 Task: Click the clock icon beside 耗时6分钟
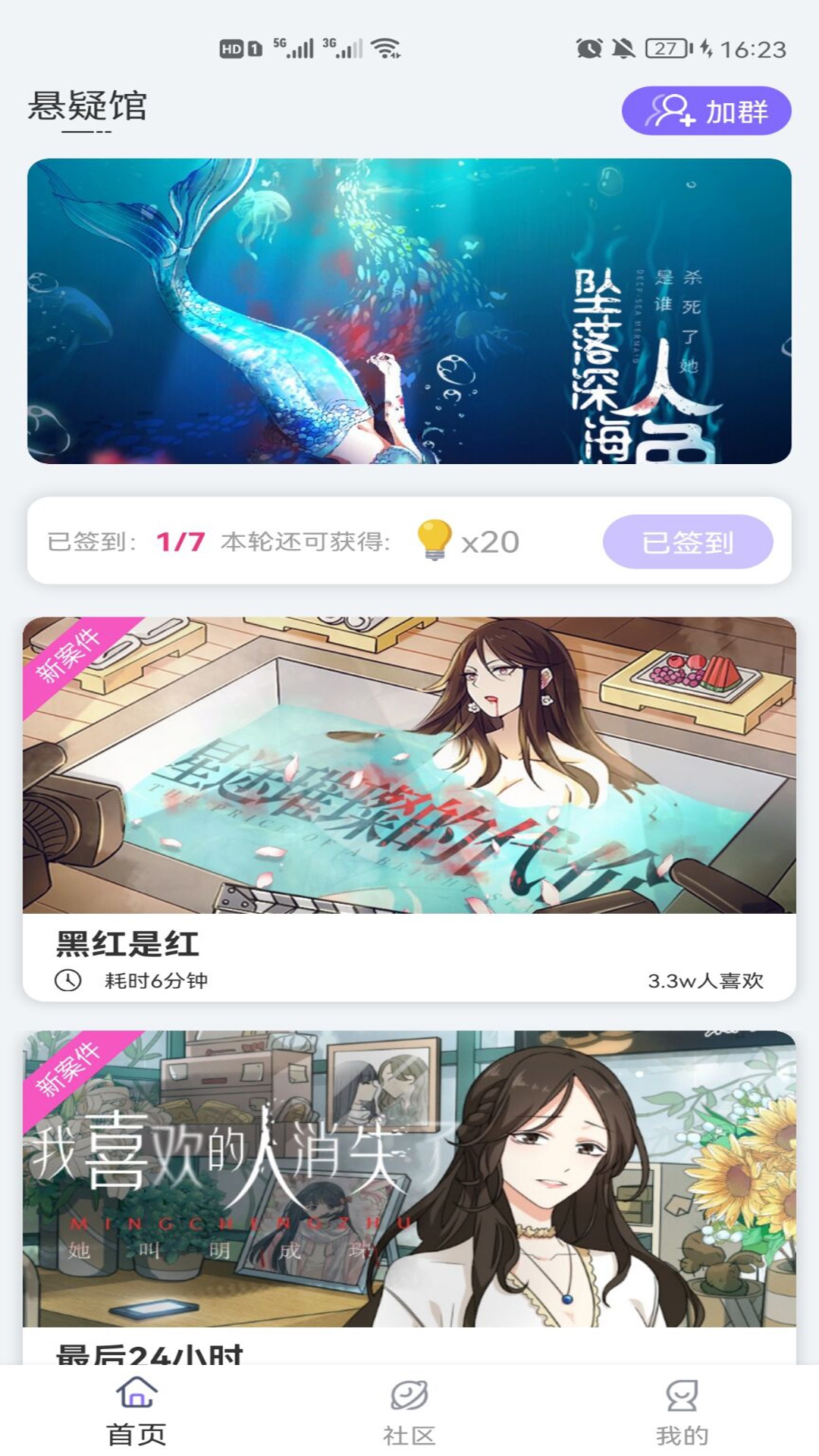tap(68, 980)
